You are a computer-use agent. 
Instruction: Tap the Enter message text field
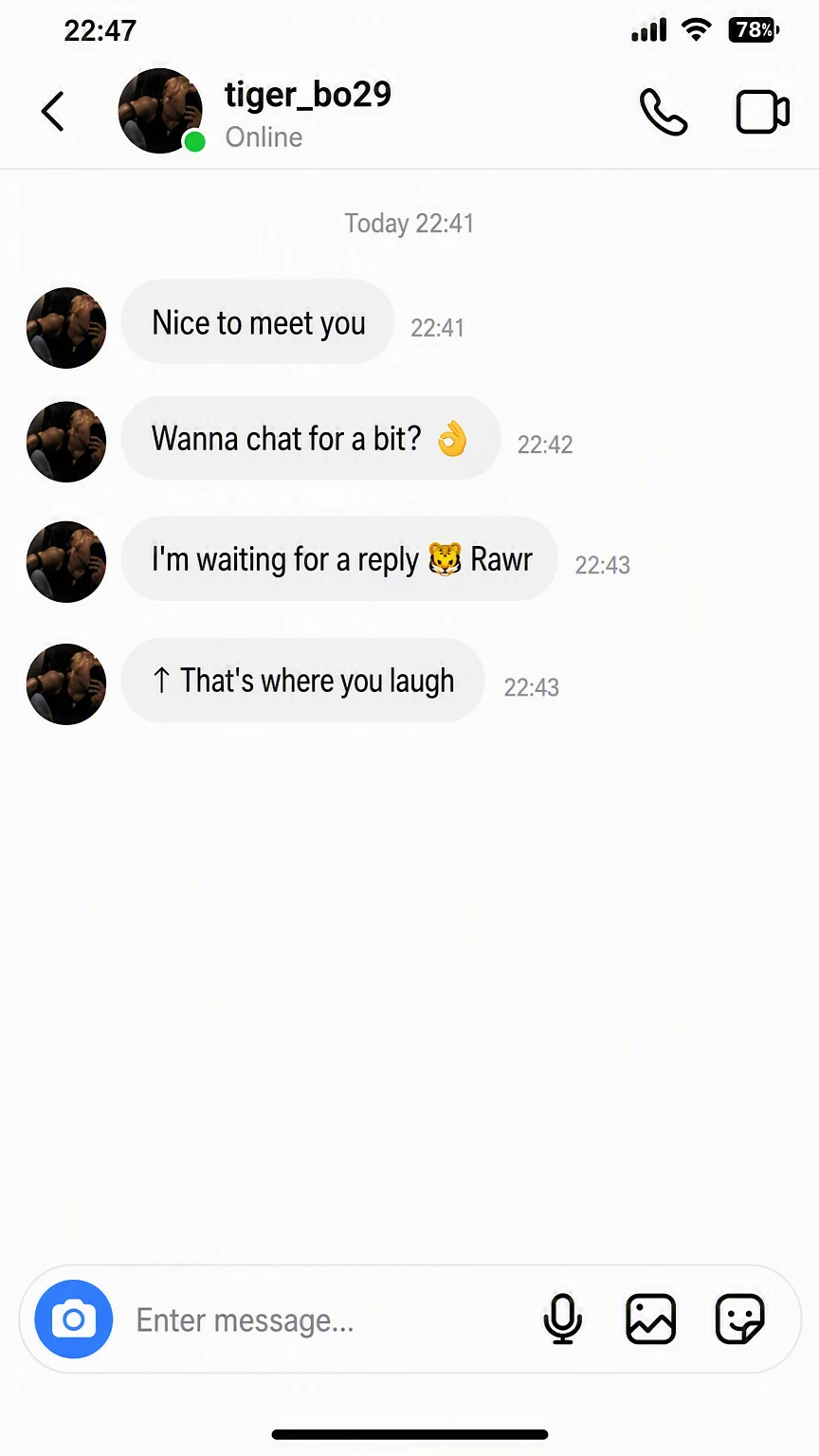pyautogui.click(x=327, y=1319)
